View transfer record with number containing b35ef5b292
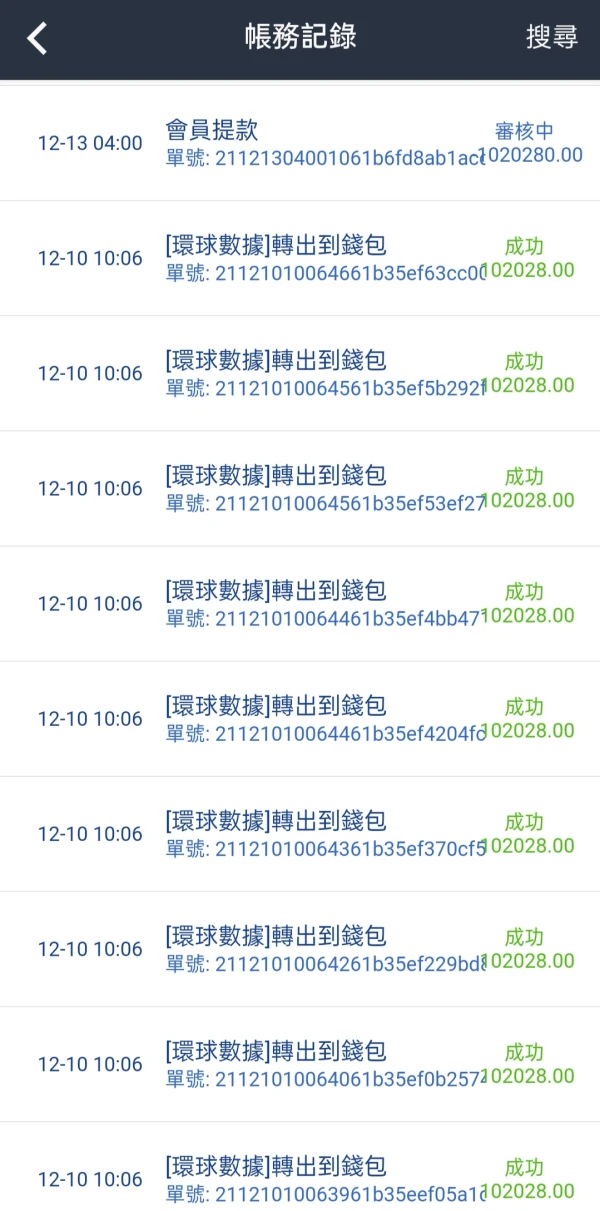This screenshot has height=1211, width=600. (300, 373)
